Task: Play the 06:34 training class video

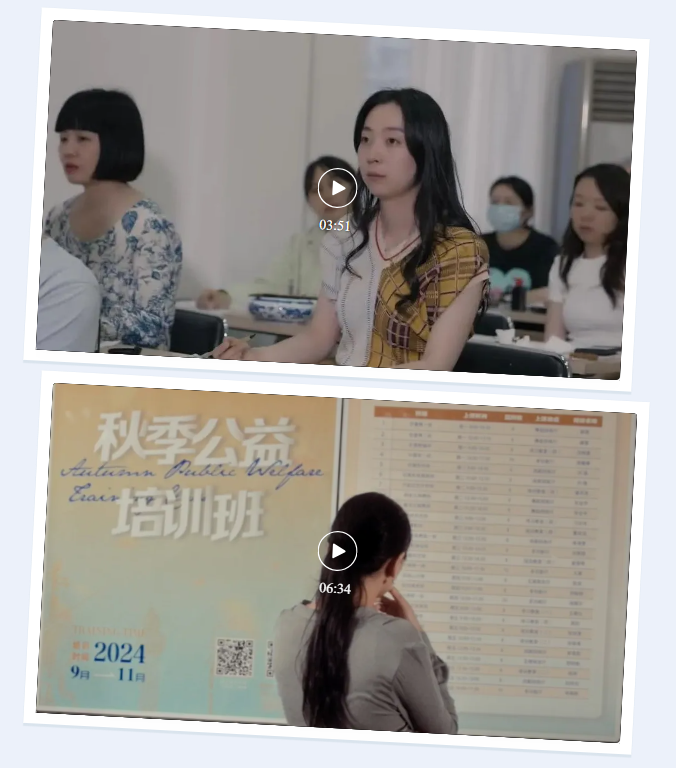Action: pyautogui.click(x=337, y=551)
